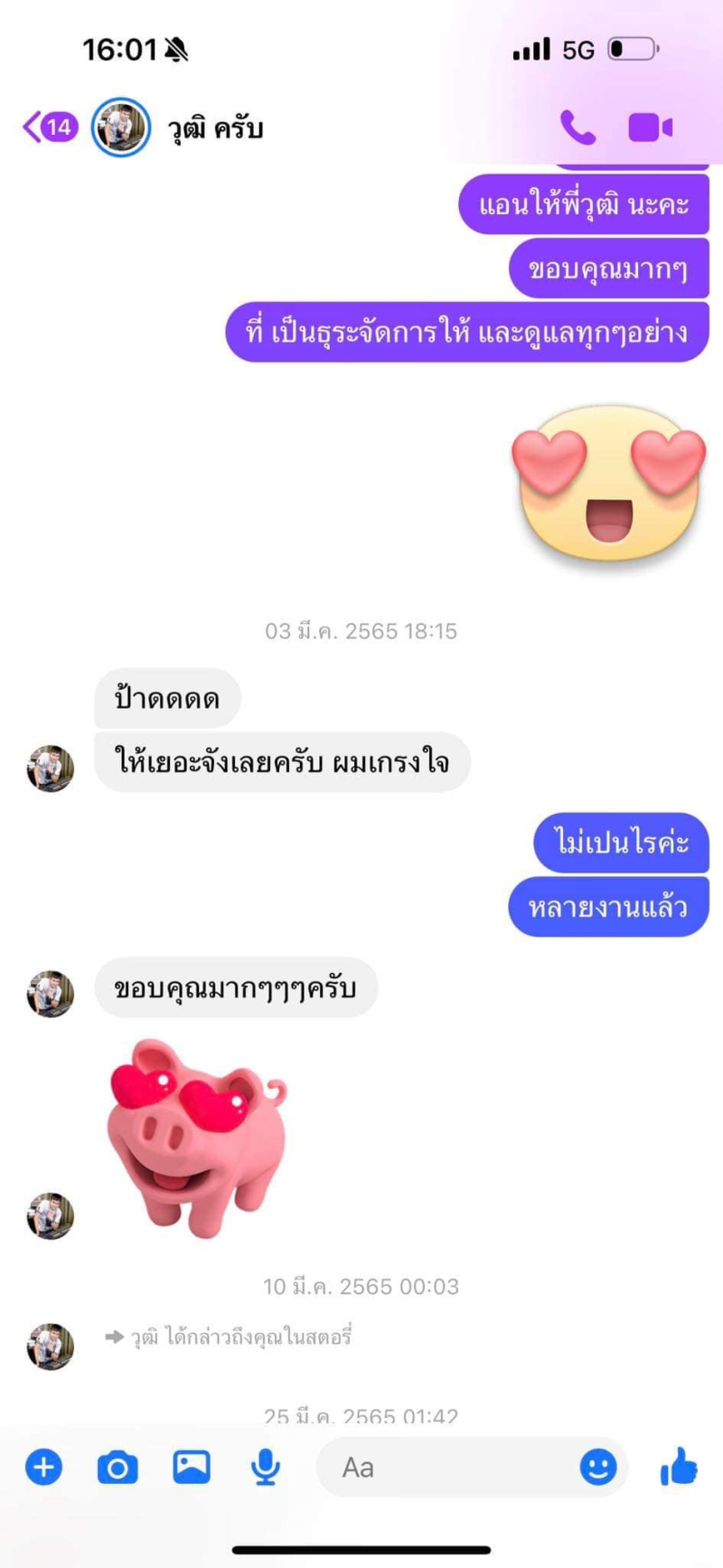Open the camera to take a photo
This screenshot has height=1568, width=723.
[117, 1467]
